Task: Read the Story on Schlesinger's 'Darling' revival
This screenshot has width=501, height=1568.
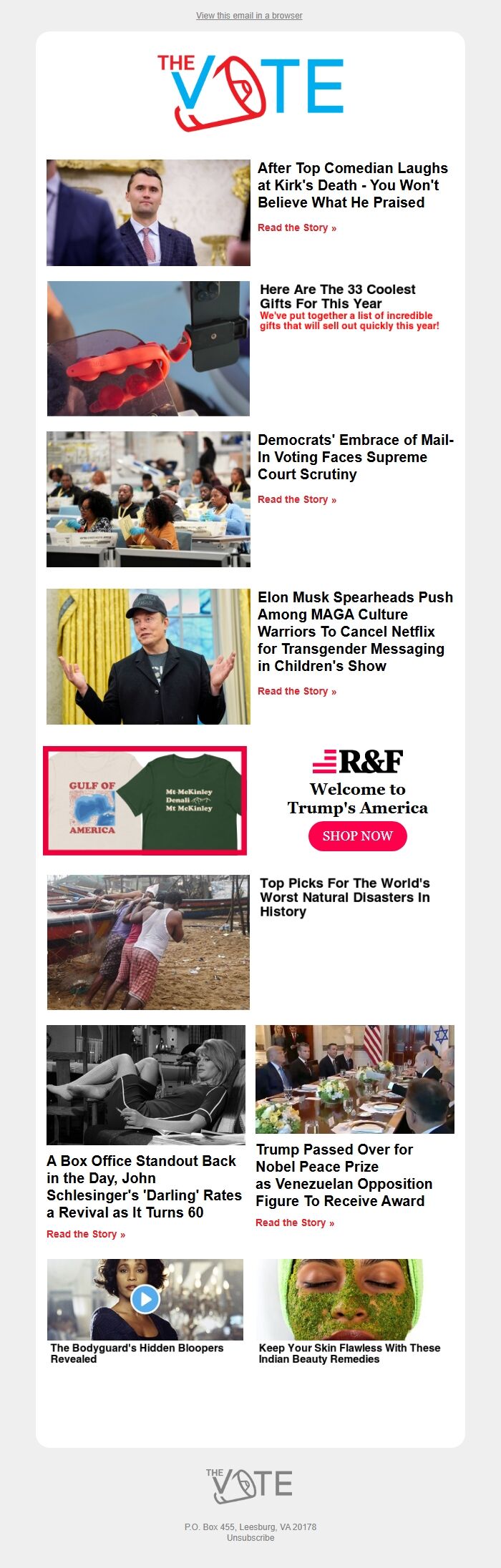Action: 86,1234
